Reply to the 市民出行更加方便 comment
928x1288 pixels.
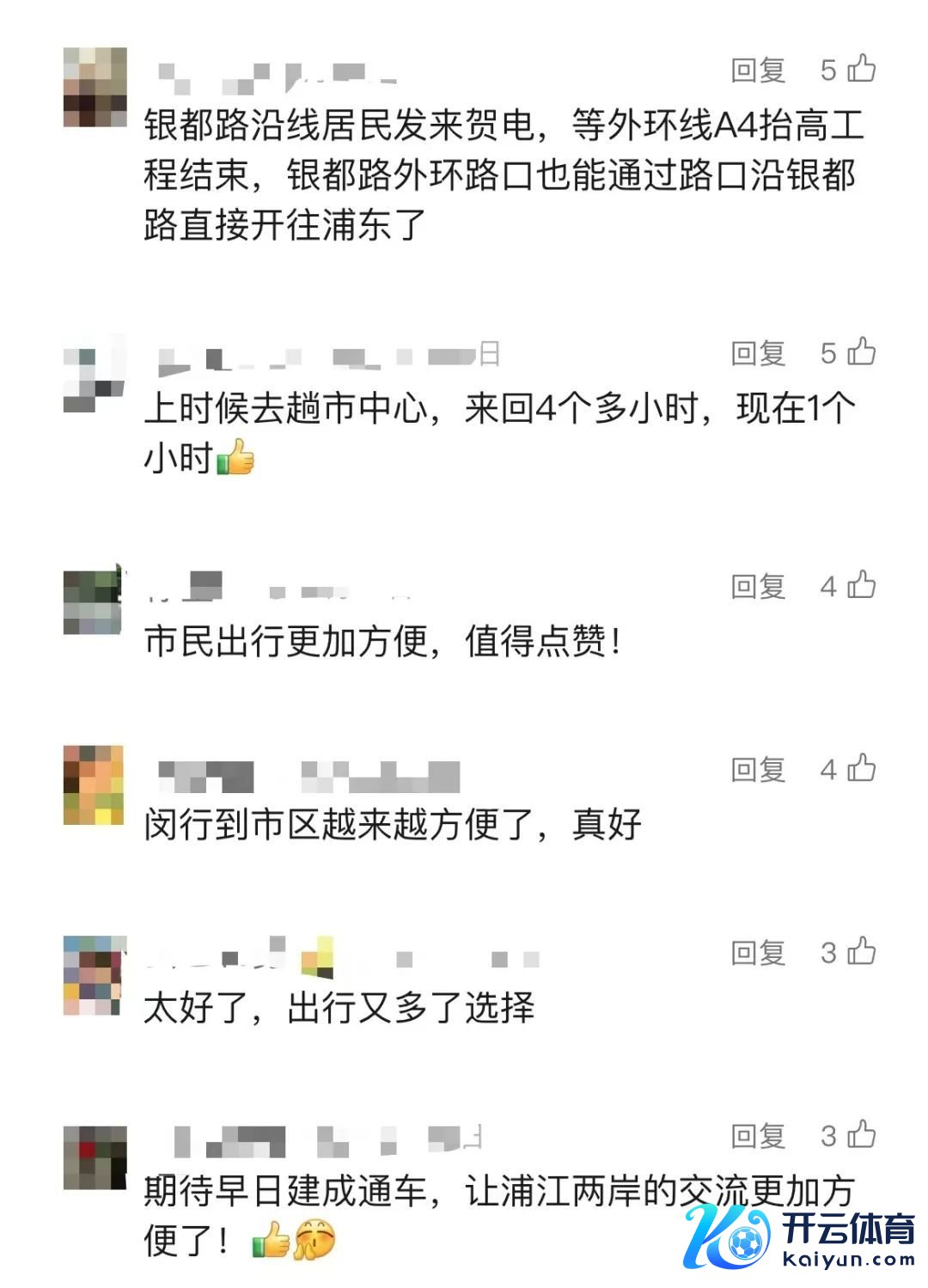tap(758, 587)
